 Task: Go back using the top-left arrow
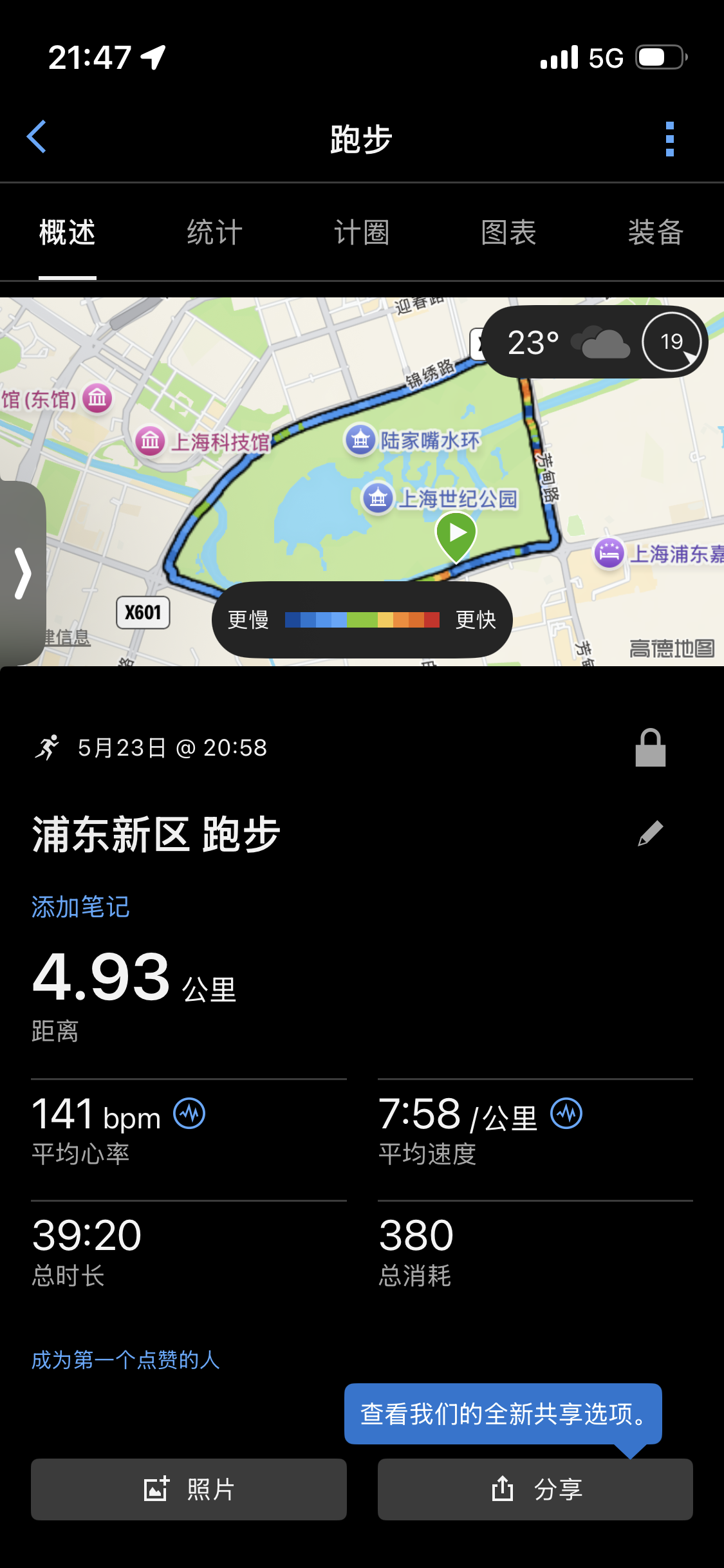(37, 137)
